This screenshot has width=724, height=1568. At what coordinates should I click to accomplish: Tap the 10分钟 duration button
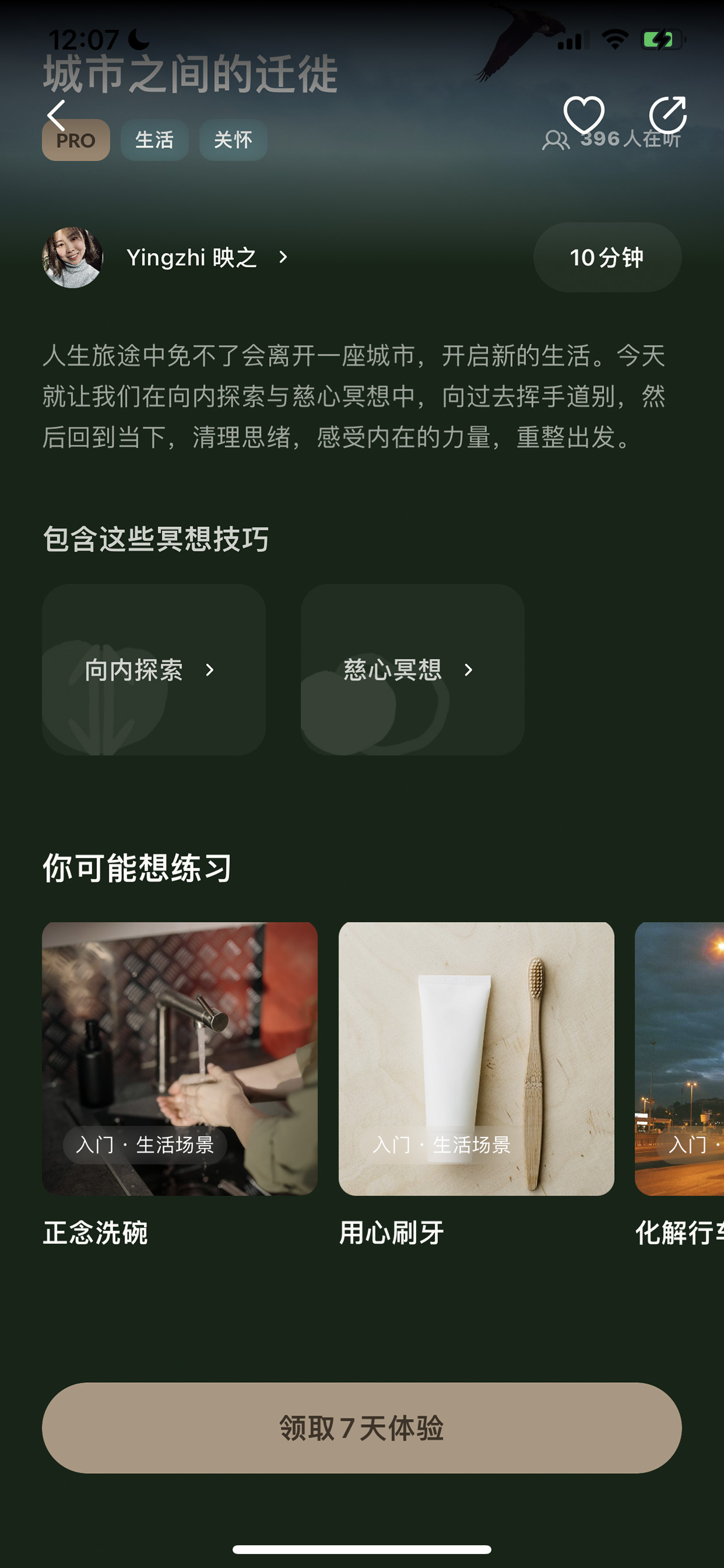pos(607,258)
